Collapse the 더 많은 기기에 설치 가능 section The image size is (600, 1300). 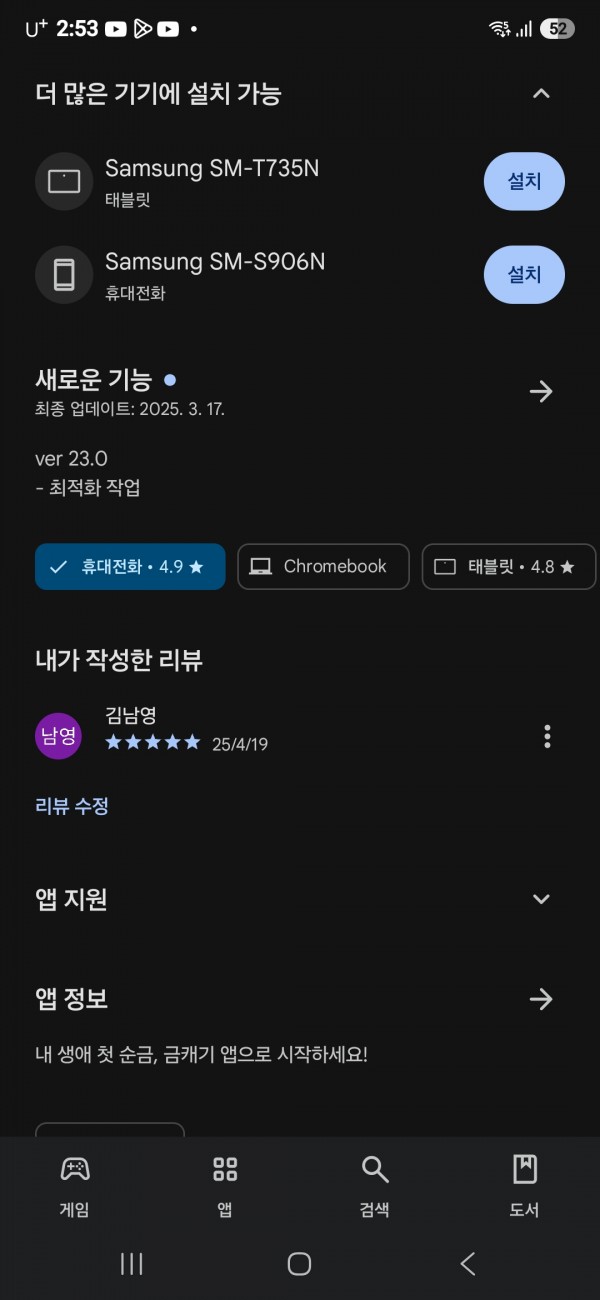pos(541,94)
